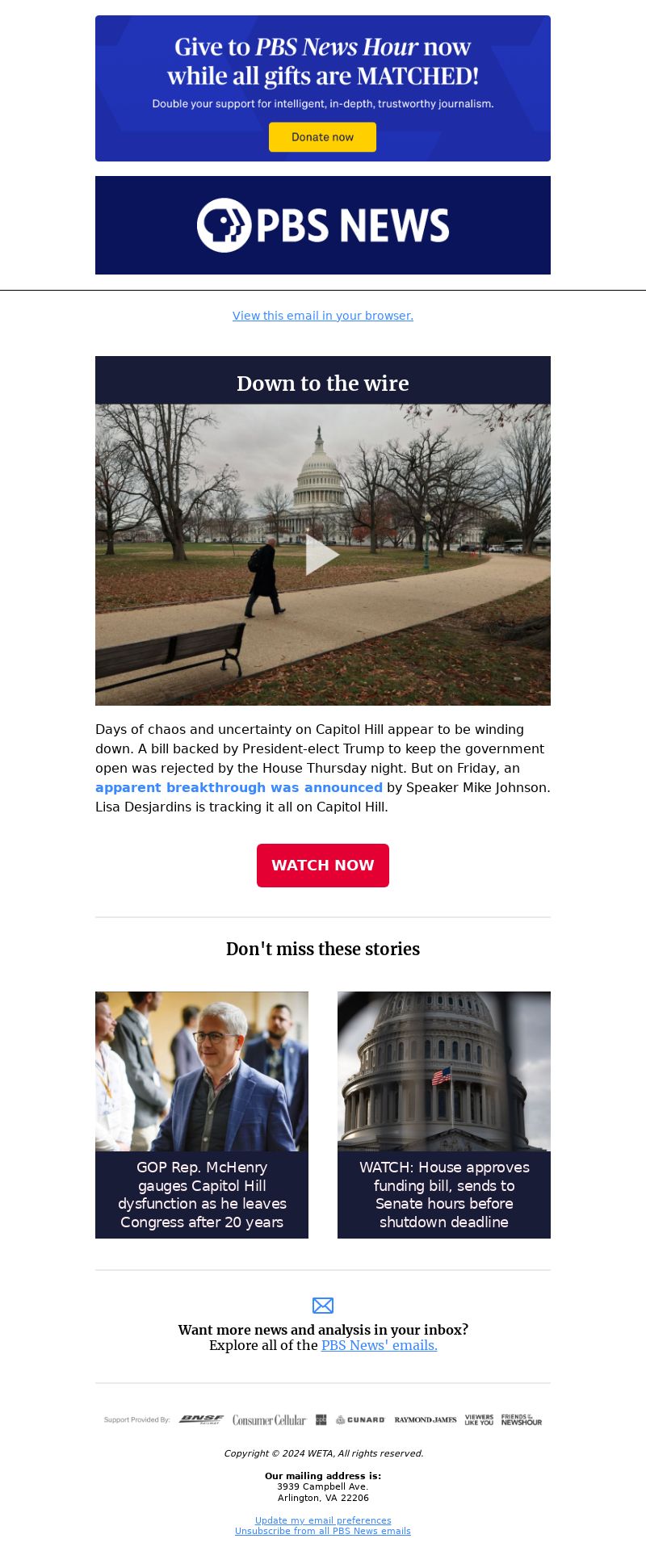Open the apparent breakthrough was announced link
The image size is (646, 1568).
(238, 787)
